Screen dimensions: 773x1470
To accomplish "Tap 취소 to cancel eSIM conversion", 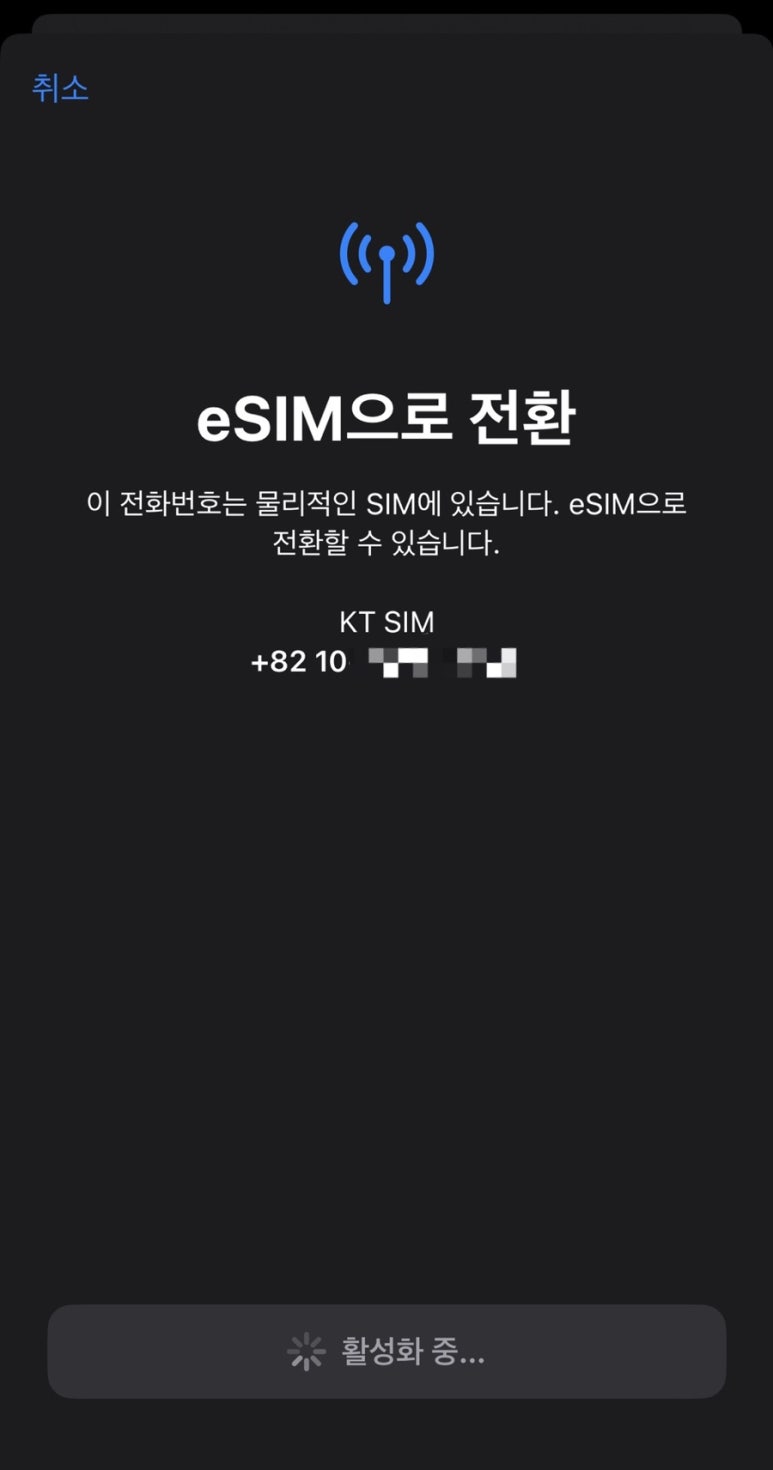I will (x=60, y=88).
